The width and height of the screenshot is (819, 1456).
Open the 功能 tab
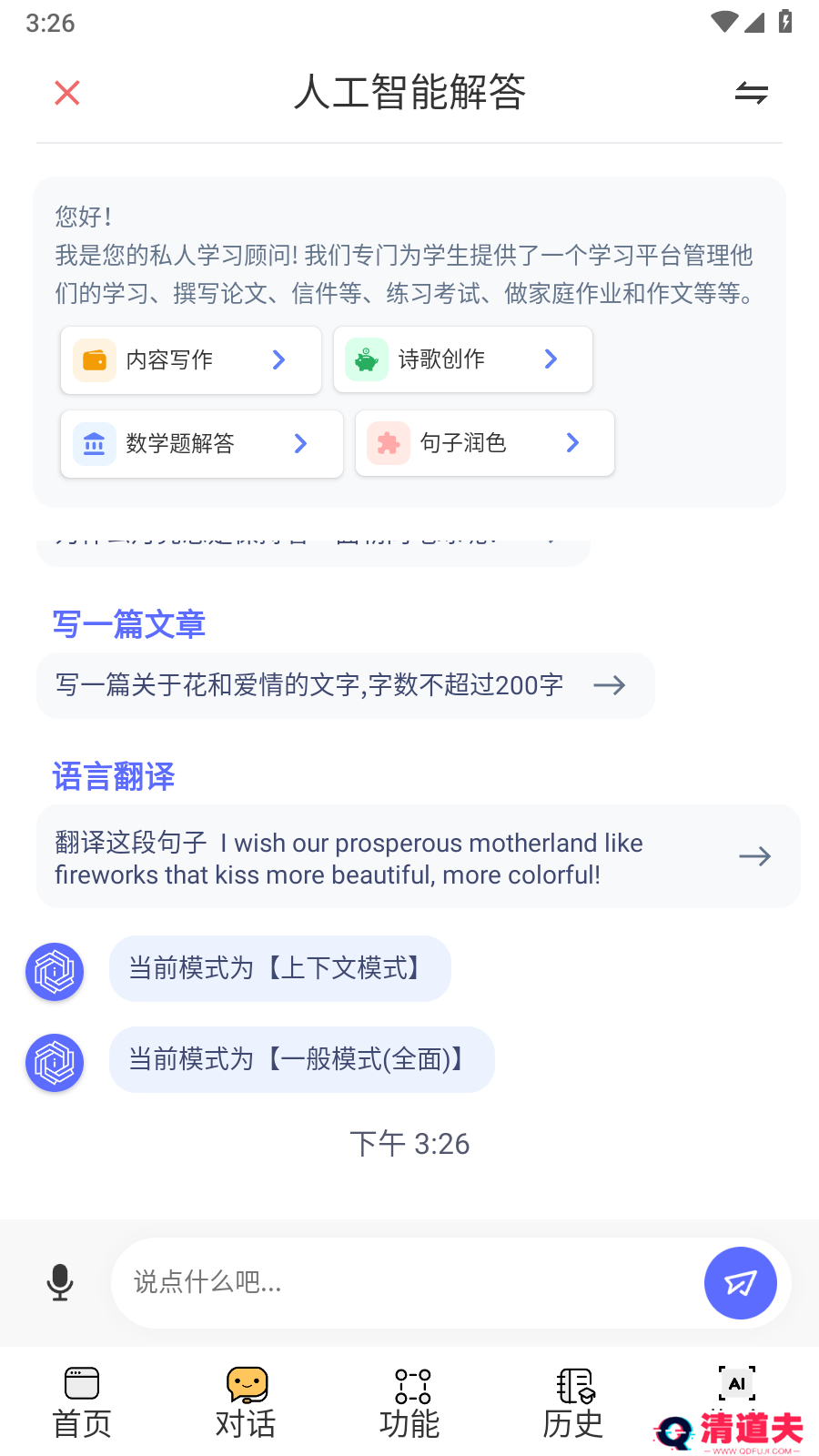click(x=409, y=1403)
